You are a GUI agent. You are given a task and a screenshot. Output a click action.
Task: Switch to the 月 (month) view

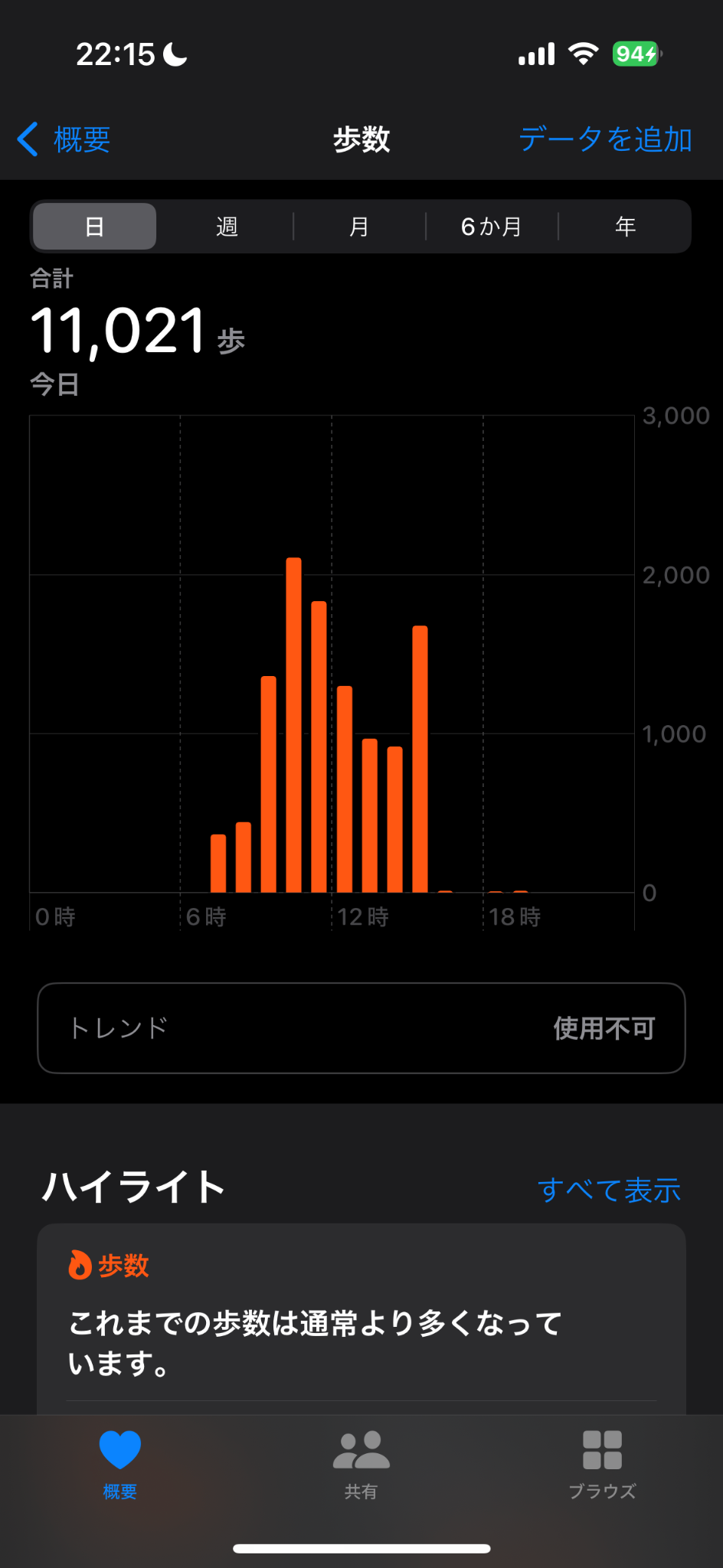point(359,227)
